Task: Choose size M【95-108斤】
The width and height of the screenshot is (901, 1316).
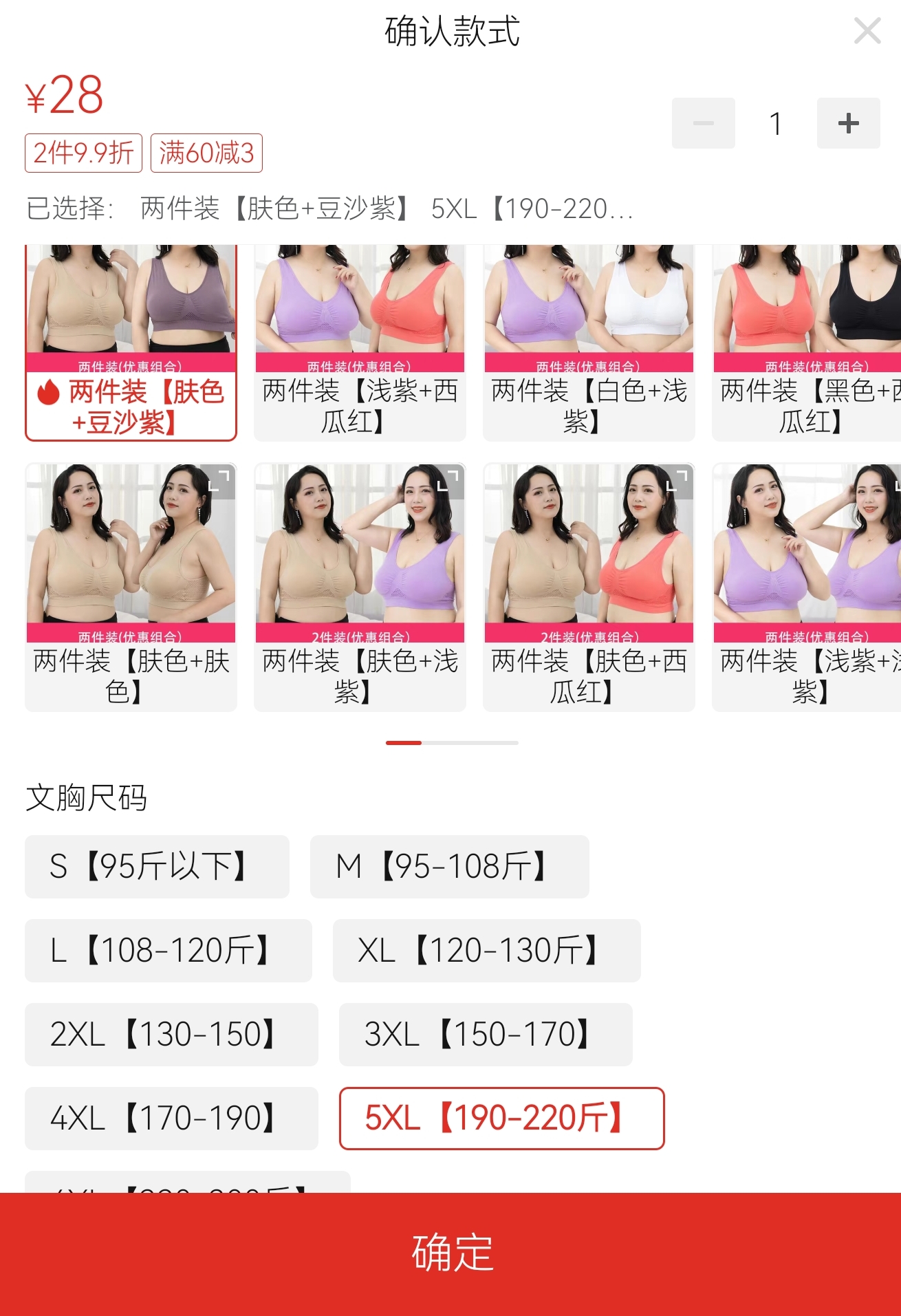Action: pyautogui.click(x=449, y=866)
